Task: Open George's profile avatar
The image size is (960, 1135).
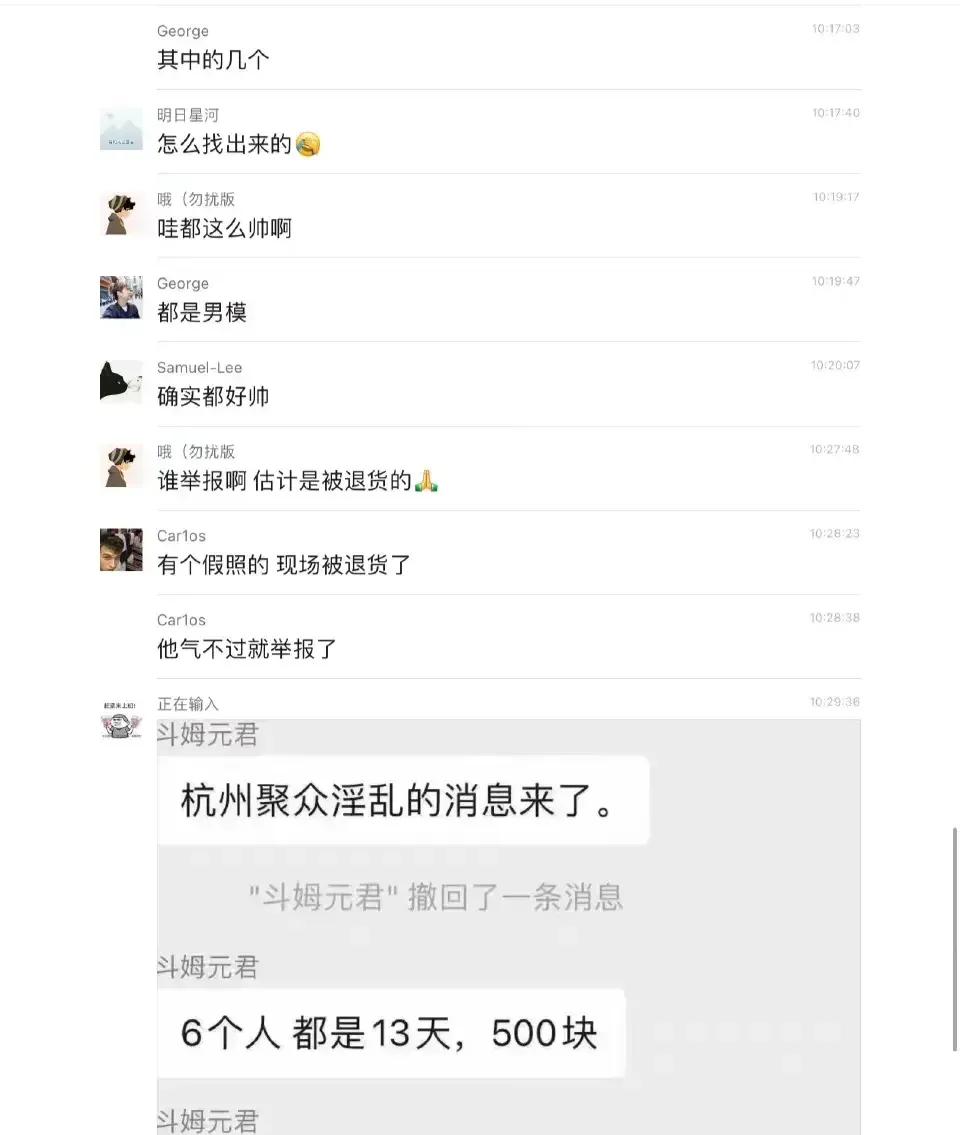Action: coord(121,298)
